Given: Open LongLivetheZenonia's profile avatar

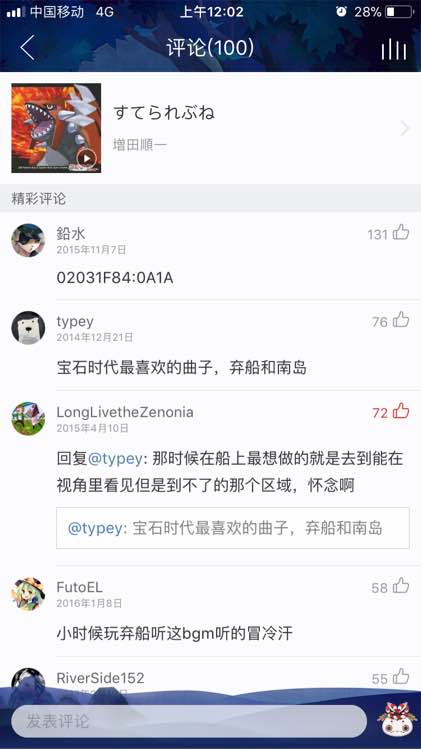Looking at the screenshot, I should pos(28,419).
